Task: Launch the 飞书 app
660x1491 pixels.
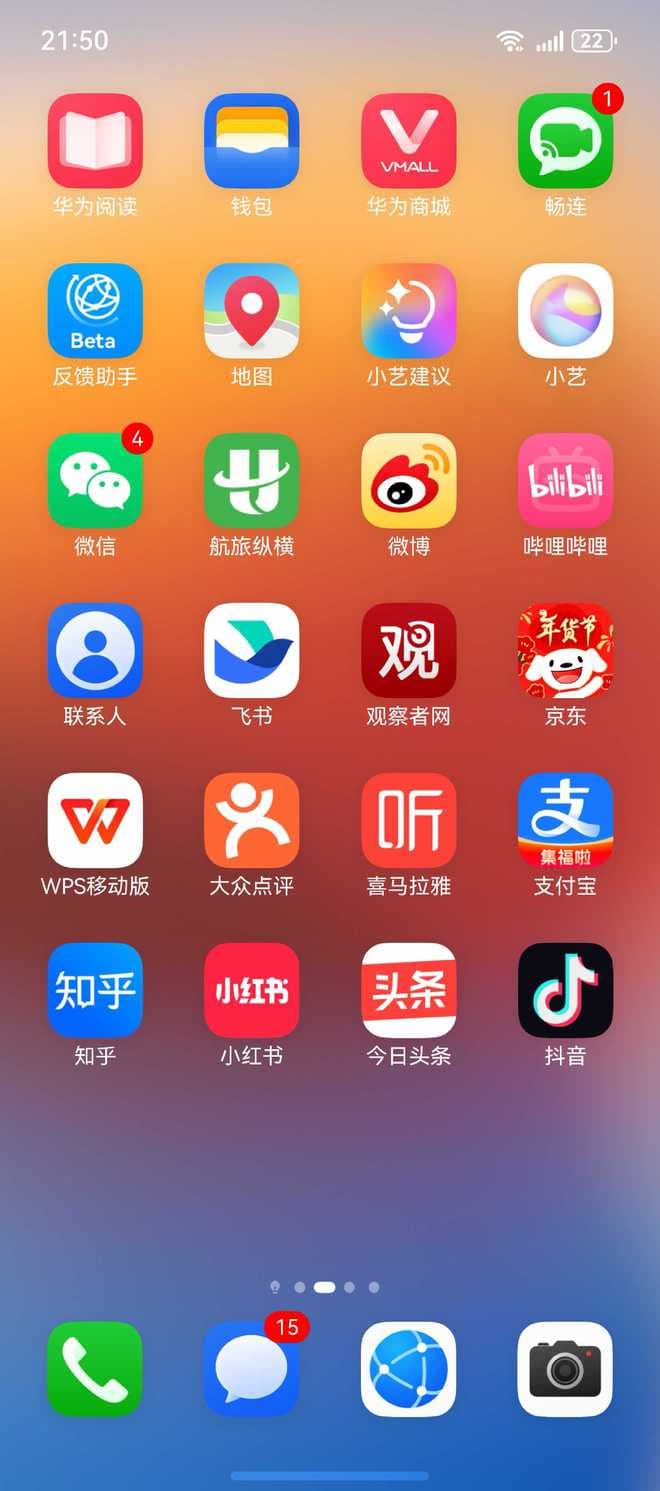Action: pos(252,651)
